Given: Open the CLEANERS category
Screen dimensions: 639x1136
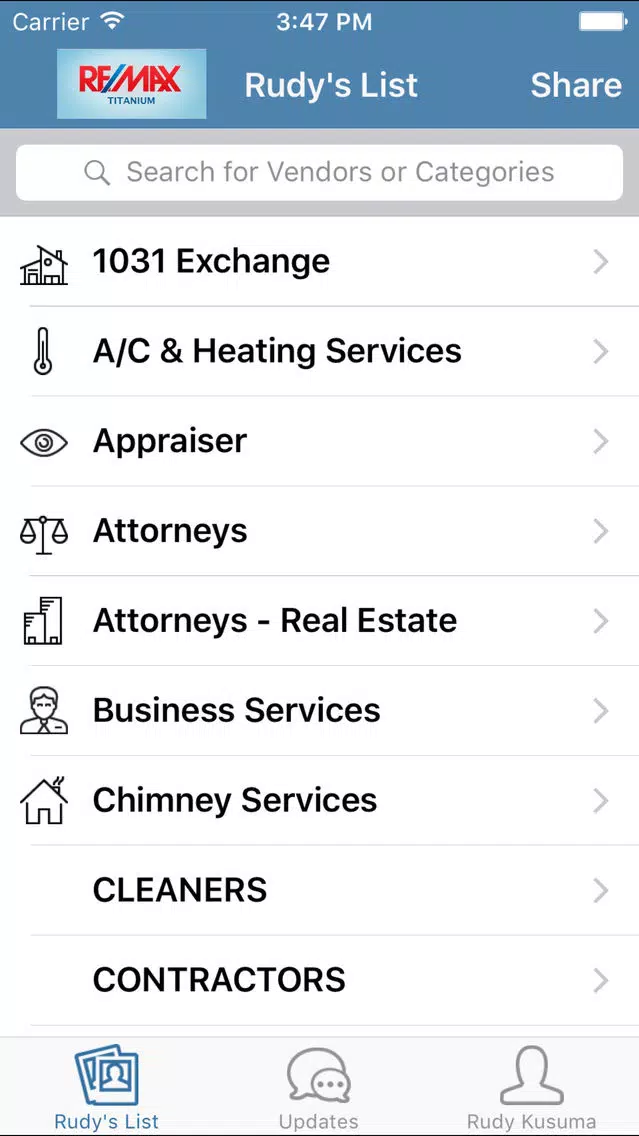Looking at the screenshot, I should point(320,890).
